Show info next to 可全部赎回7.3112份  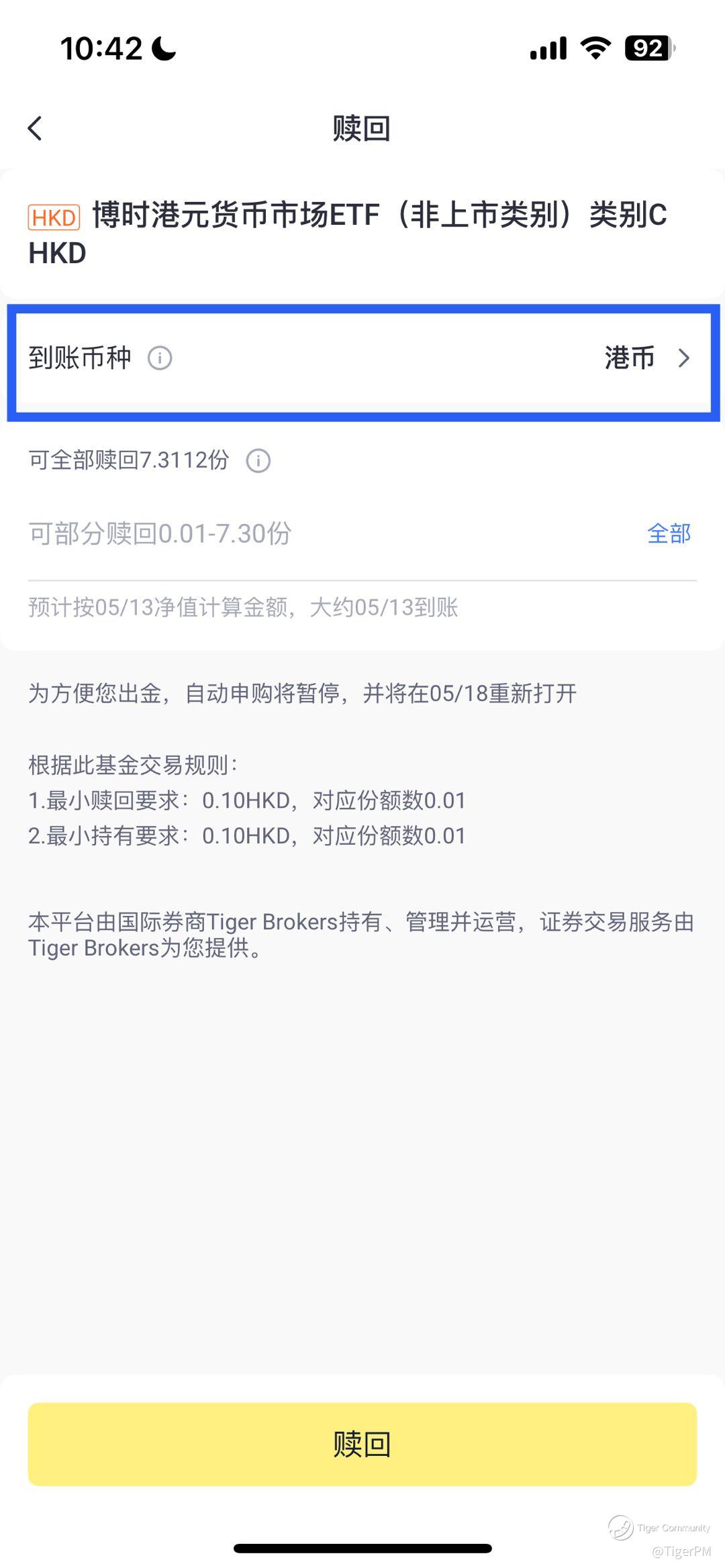[x=258, y=461]
